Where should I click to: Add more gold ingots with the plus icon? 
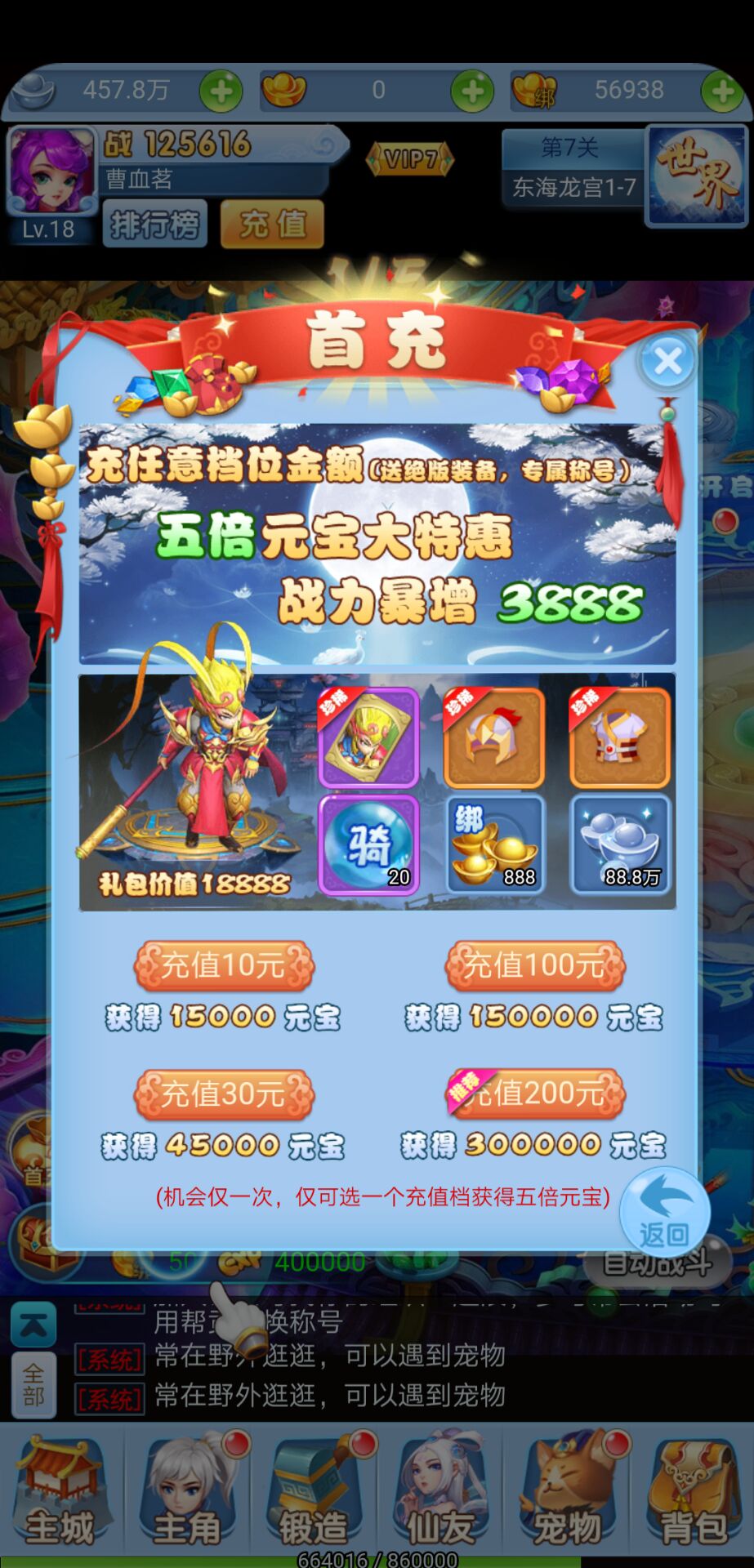coord(472,91)
